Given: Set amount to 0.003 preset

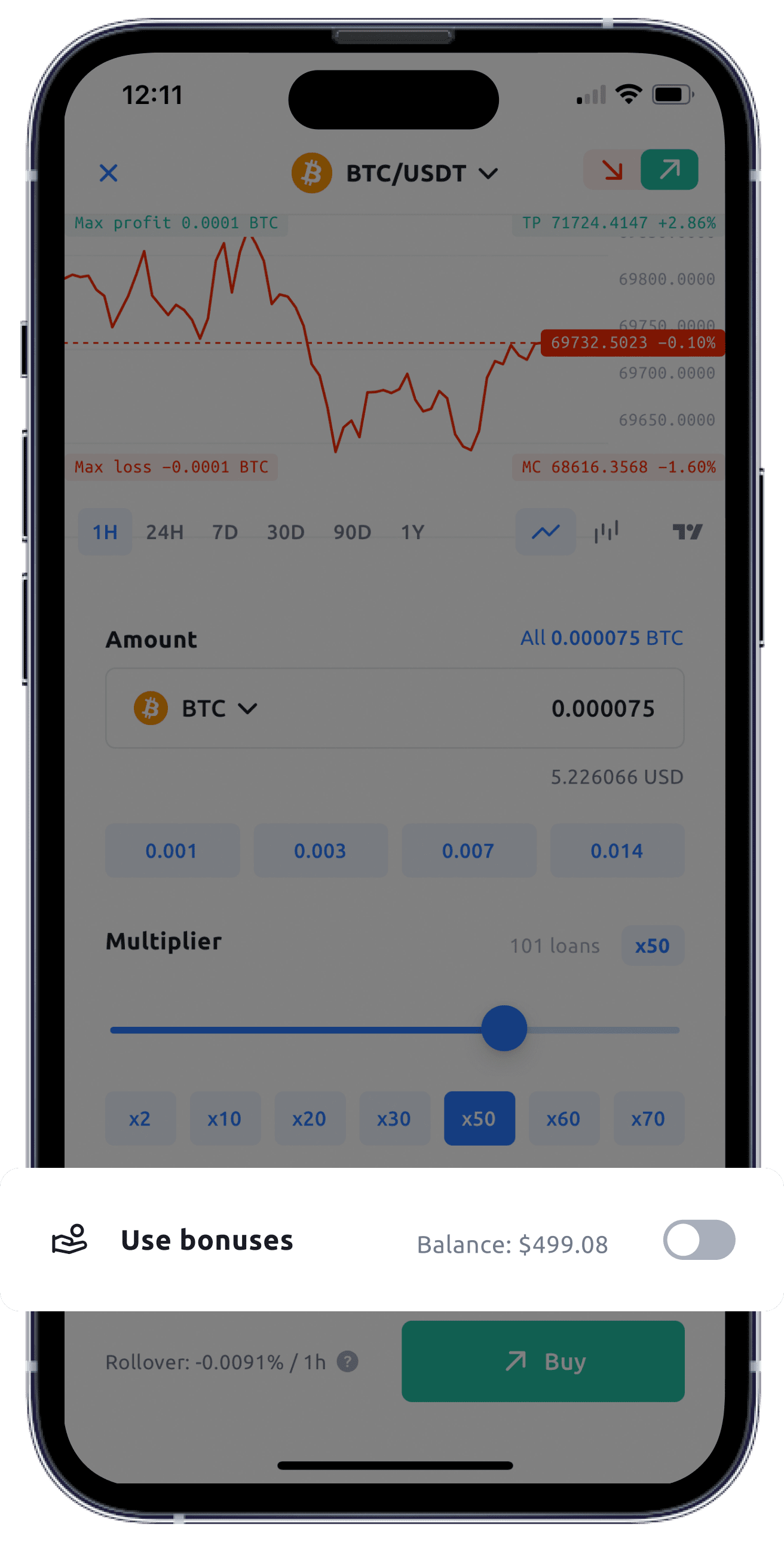Looking at the screenshot, I should 320,850.
